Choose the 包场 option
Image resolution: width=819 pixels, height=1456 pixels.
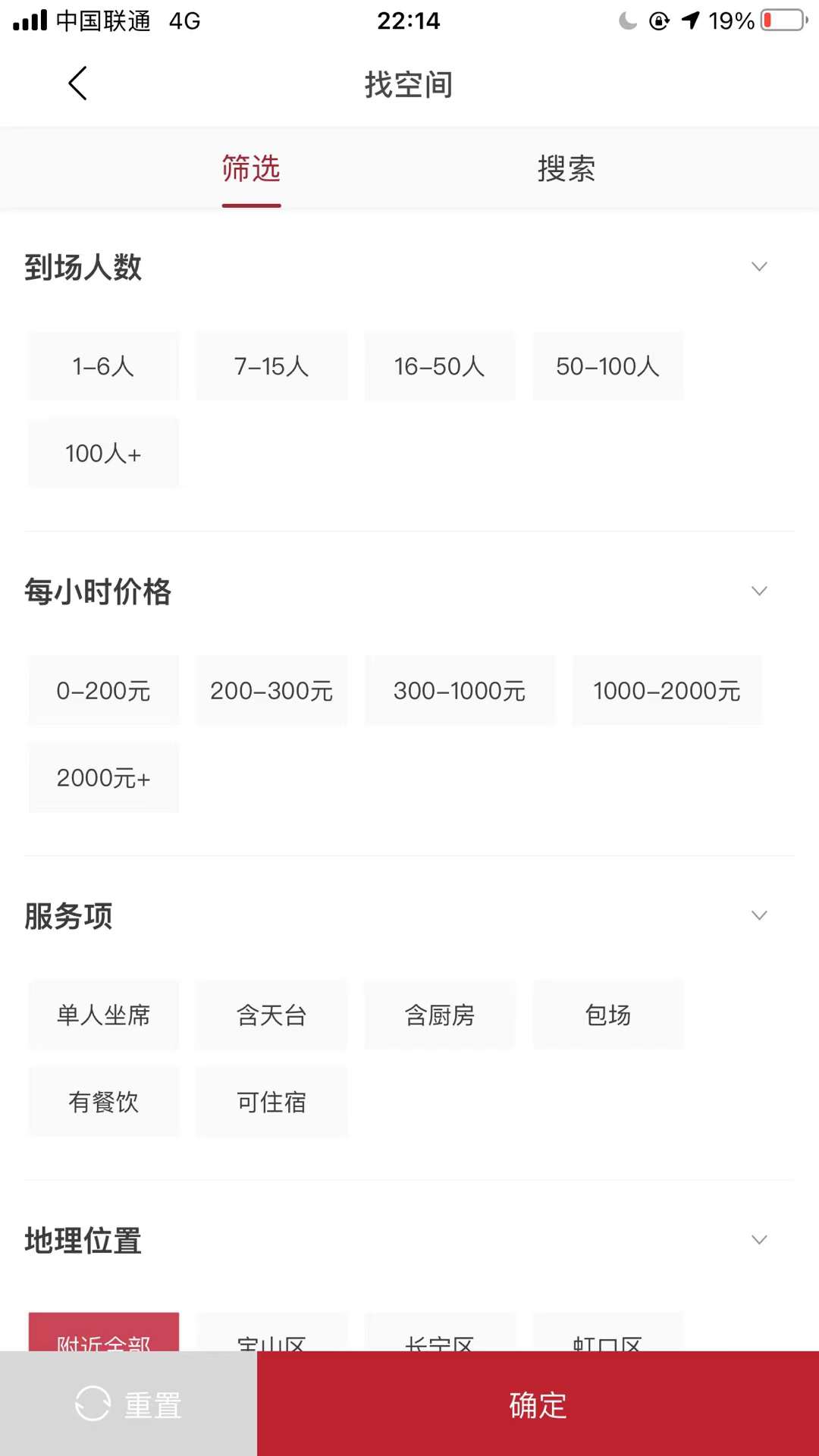[608, 1015]
